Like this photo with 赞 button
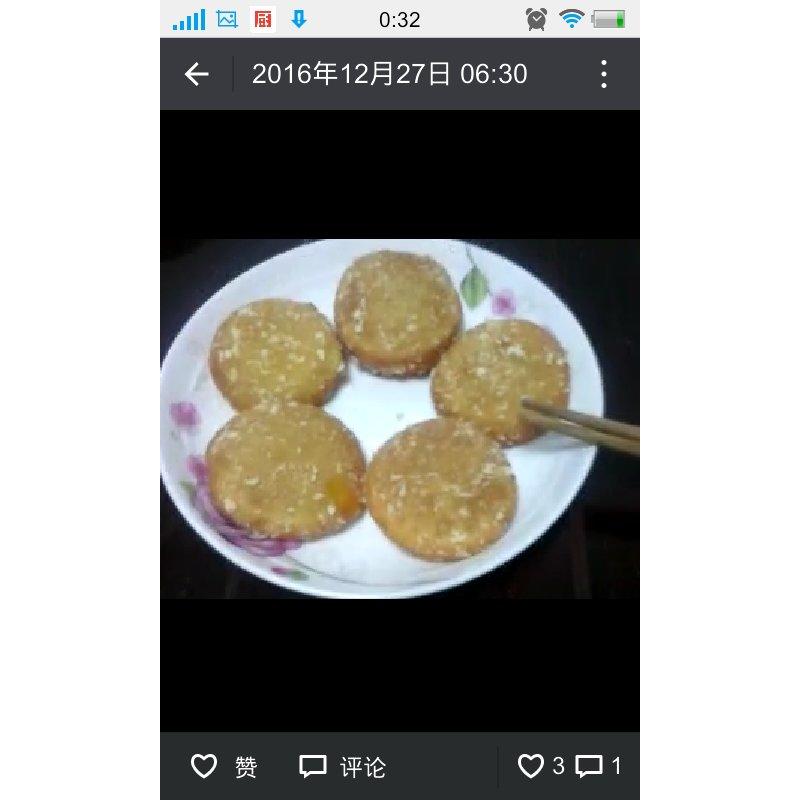This screenshot has height=800, width=800. pyautogui.click(x=224, y=767)
